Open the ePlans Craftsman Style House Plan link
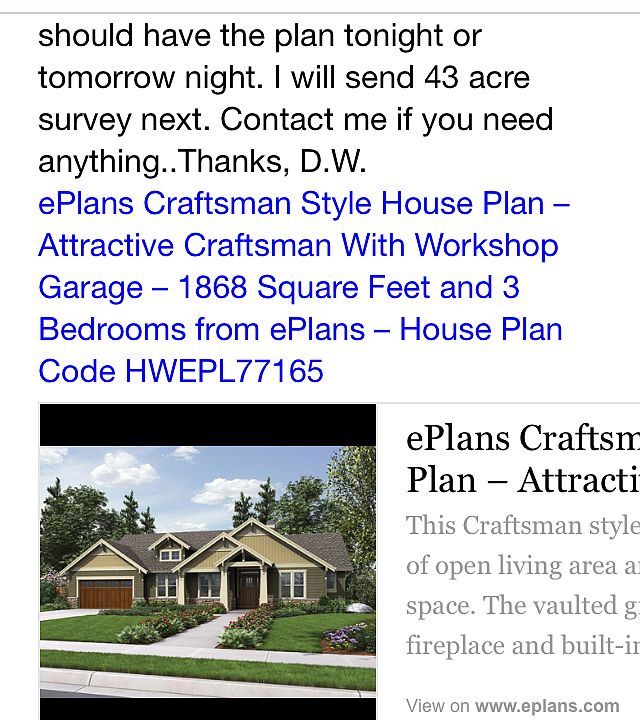Screen dimensions: 640x720 point(300,287)
